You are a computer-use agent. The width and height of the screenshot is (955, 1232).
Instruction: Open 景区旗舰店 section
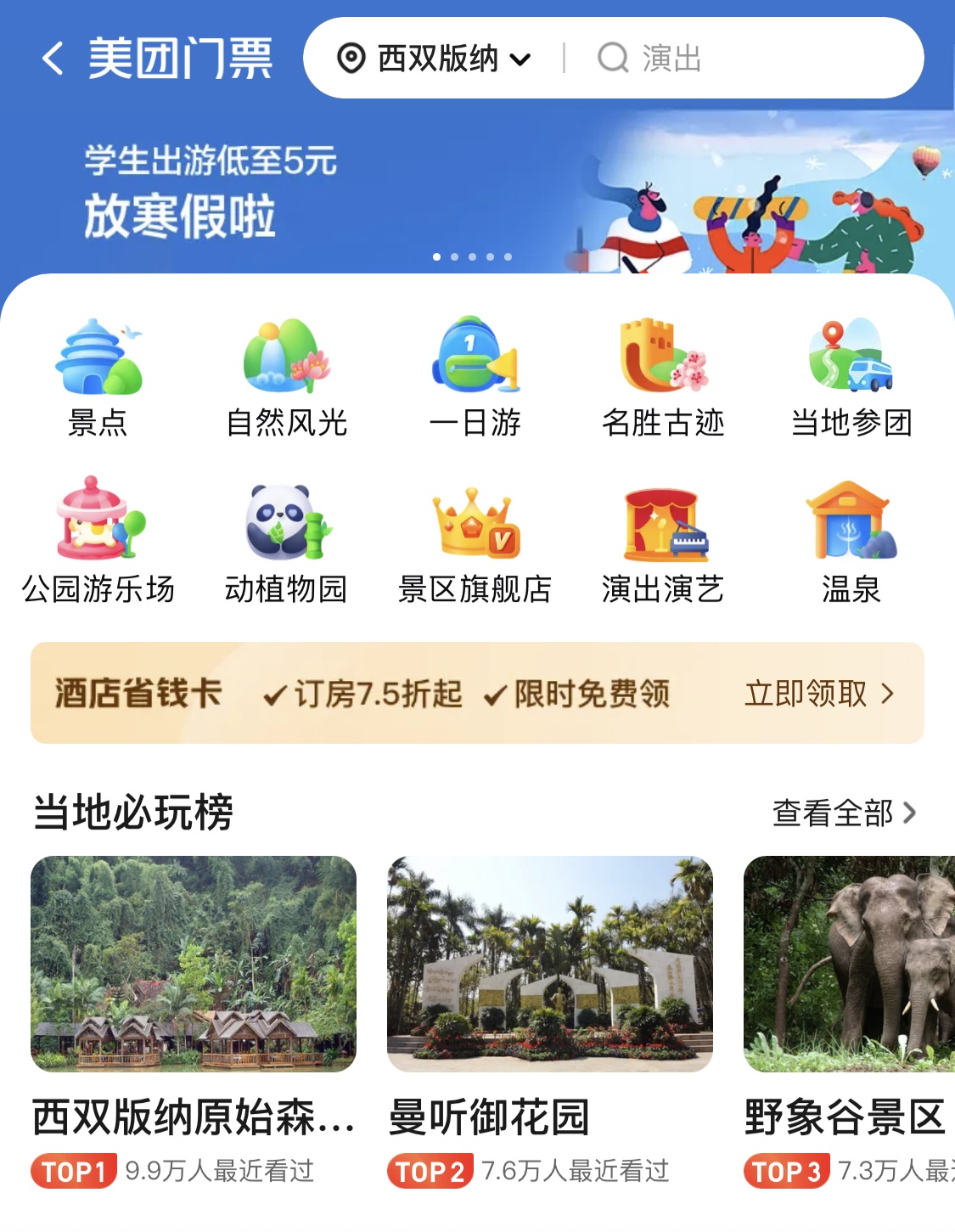[x=475, y=541]
